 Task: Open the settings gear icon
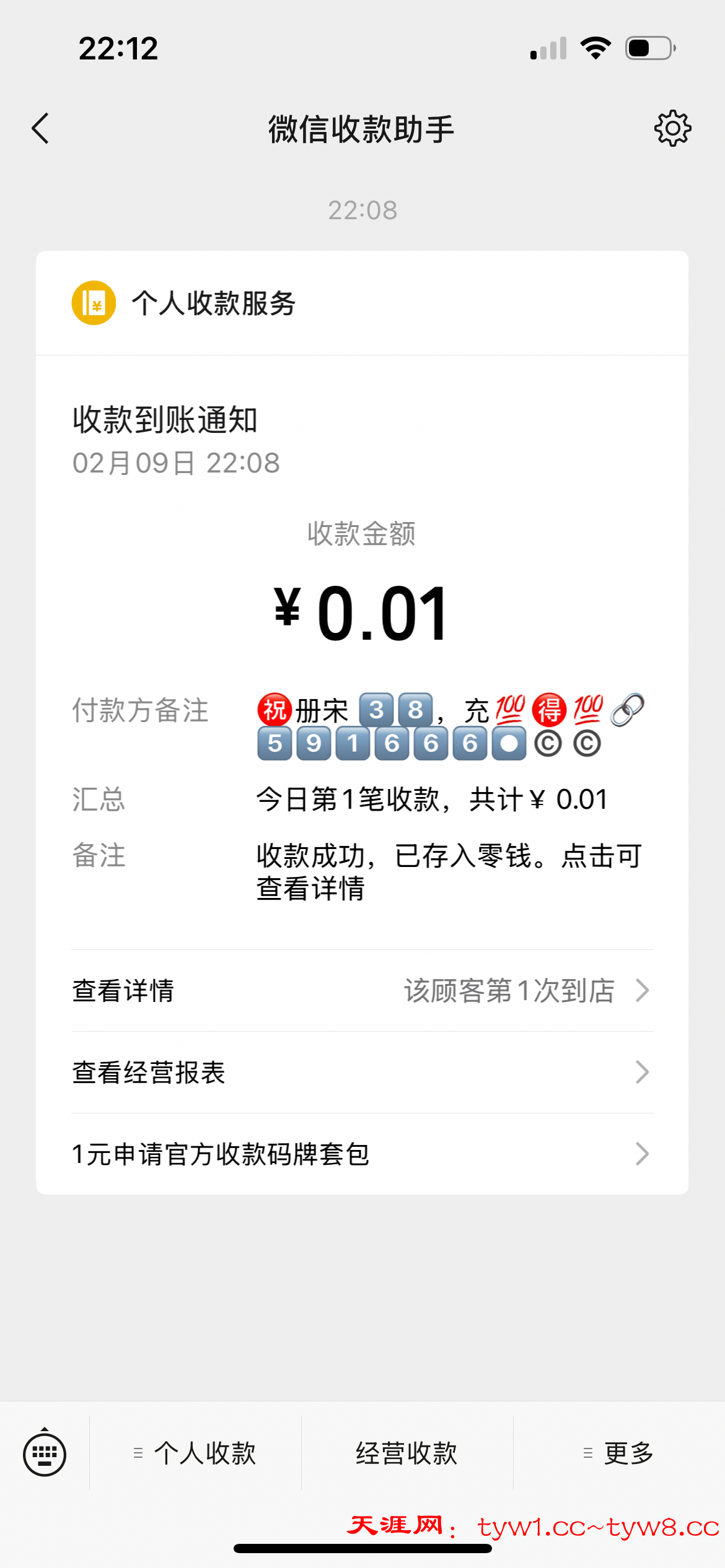(672, 129)
